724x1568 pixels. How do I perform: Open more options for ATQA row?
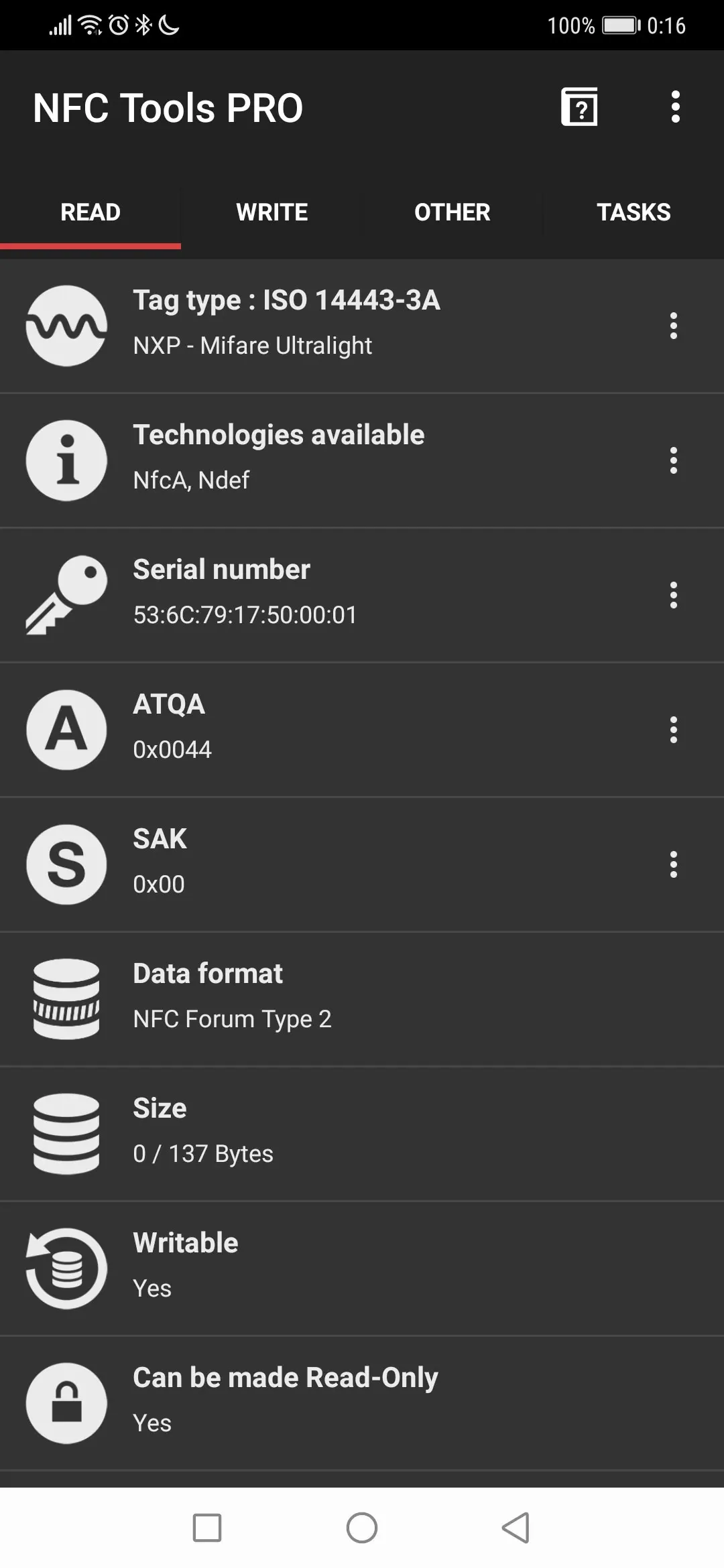coord(674,730)
